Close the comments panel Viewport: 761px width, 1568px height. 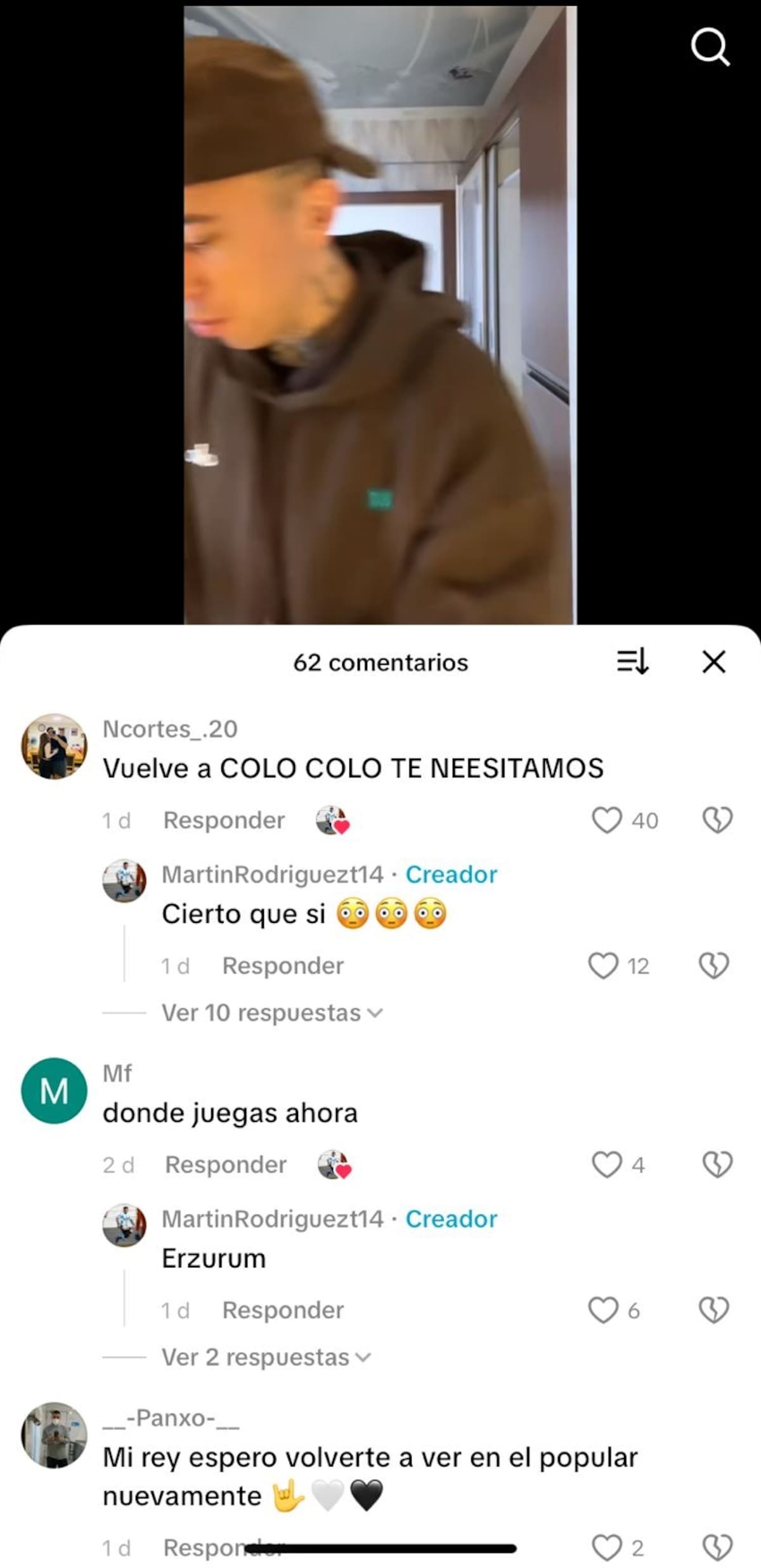pyautogui.click(x=714, y=662)
